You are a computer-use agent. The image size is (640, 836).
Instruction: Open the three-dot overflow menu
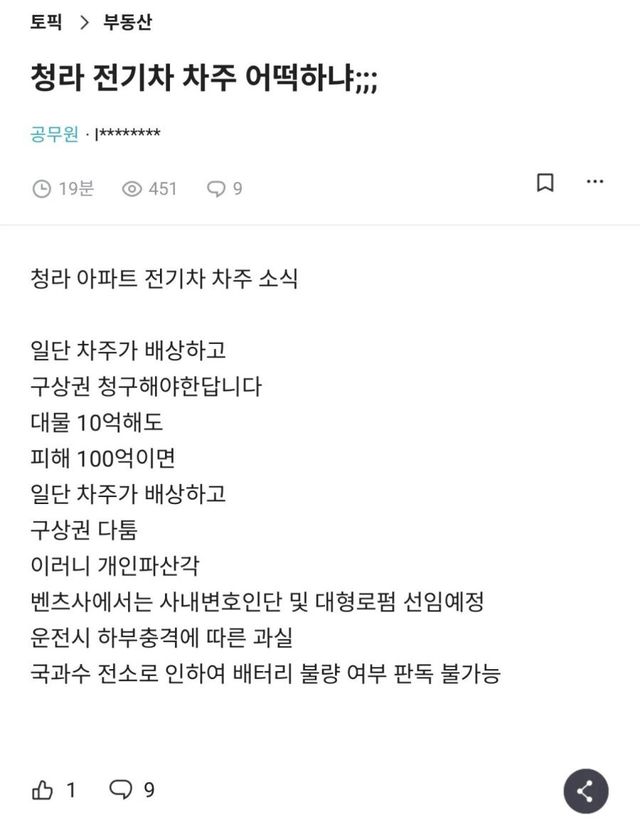(595, 183)
